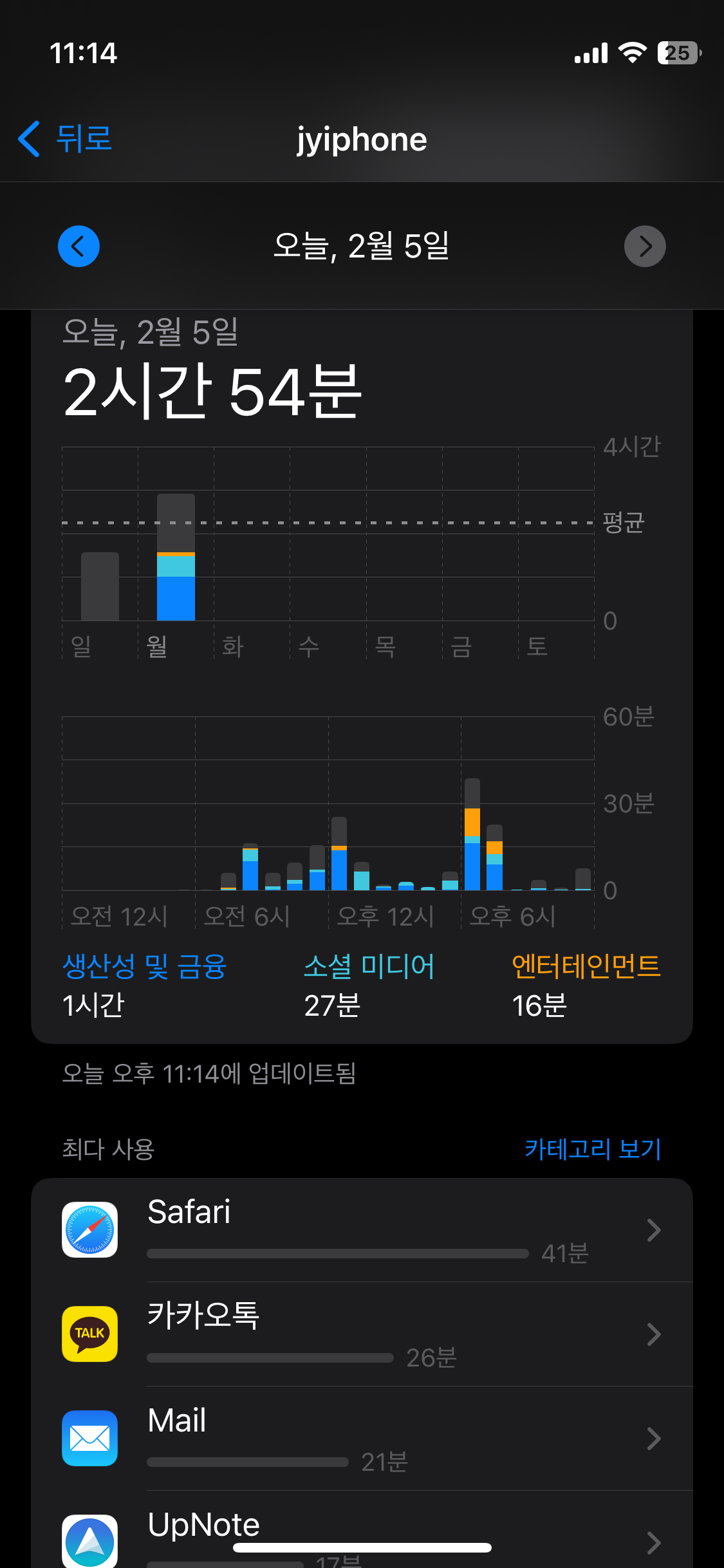
Task: Select the 월 bar in weekly chart
Action: pyautogui.click(x=176, y=557)
